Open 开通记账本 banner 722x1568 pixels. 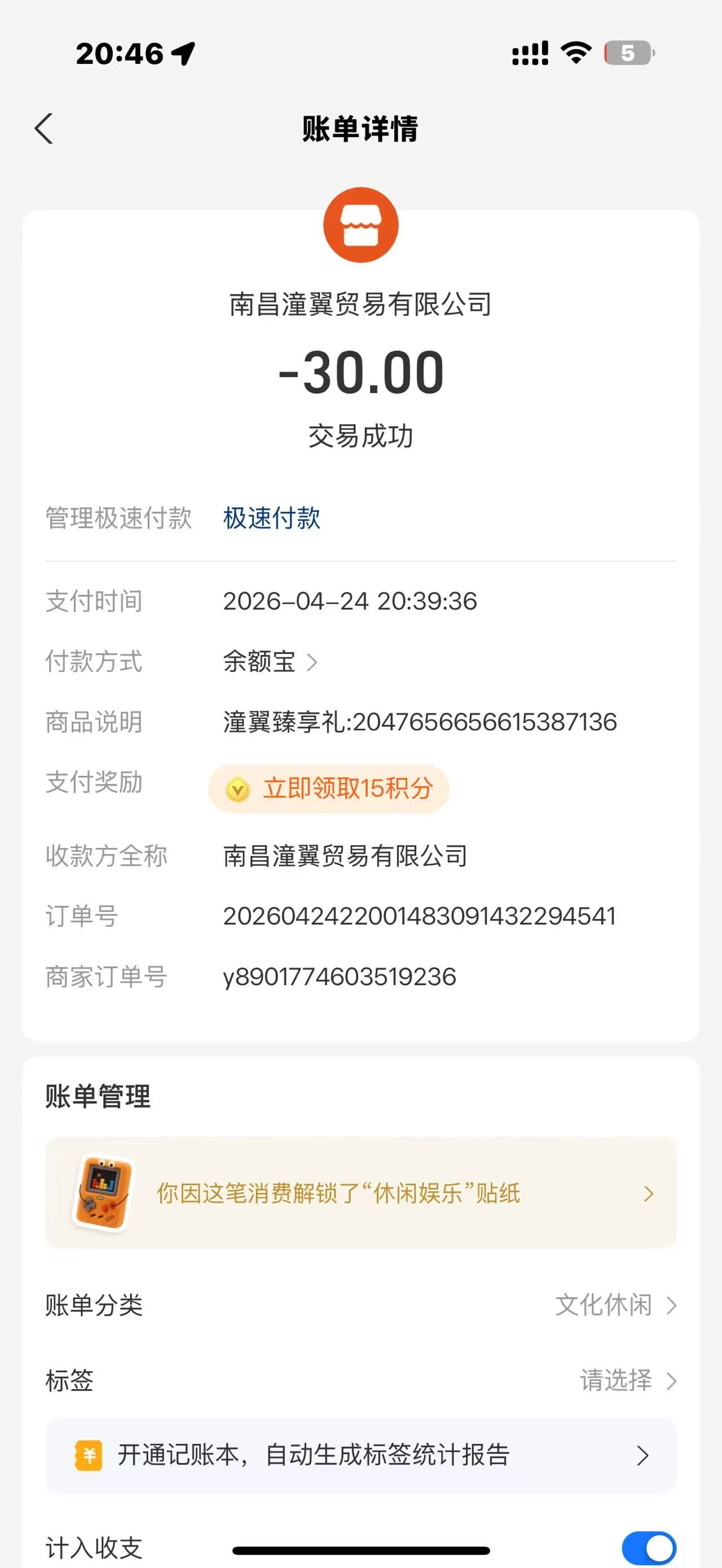point(360,1455)
